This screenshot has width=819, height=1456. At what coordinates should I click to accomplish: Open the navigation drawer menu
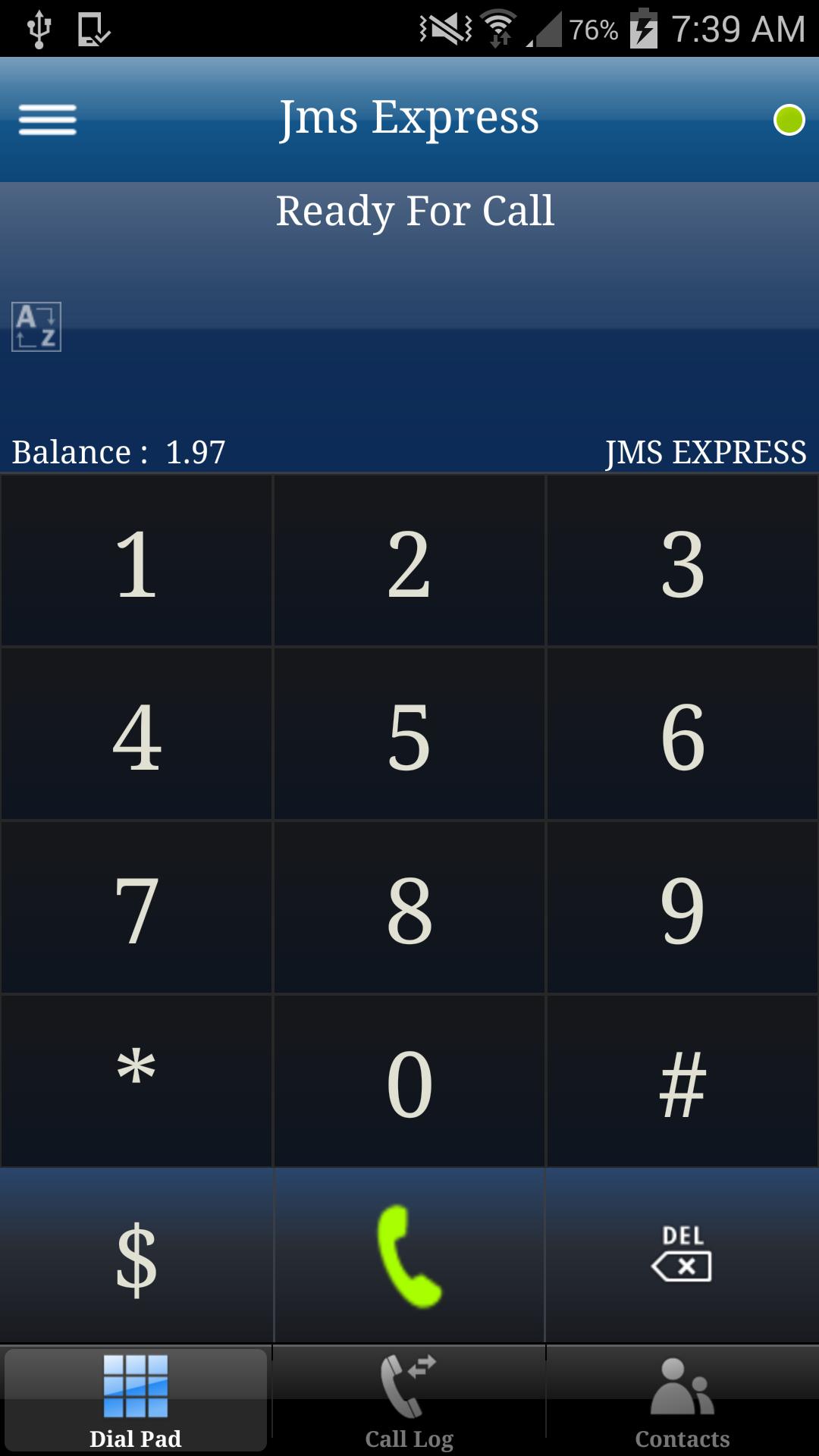pyautogui.click(x=47, y=119)
